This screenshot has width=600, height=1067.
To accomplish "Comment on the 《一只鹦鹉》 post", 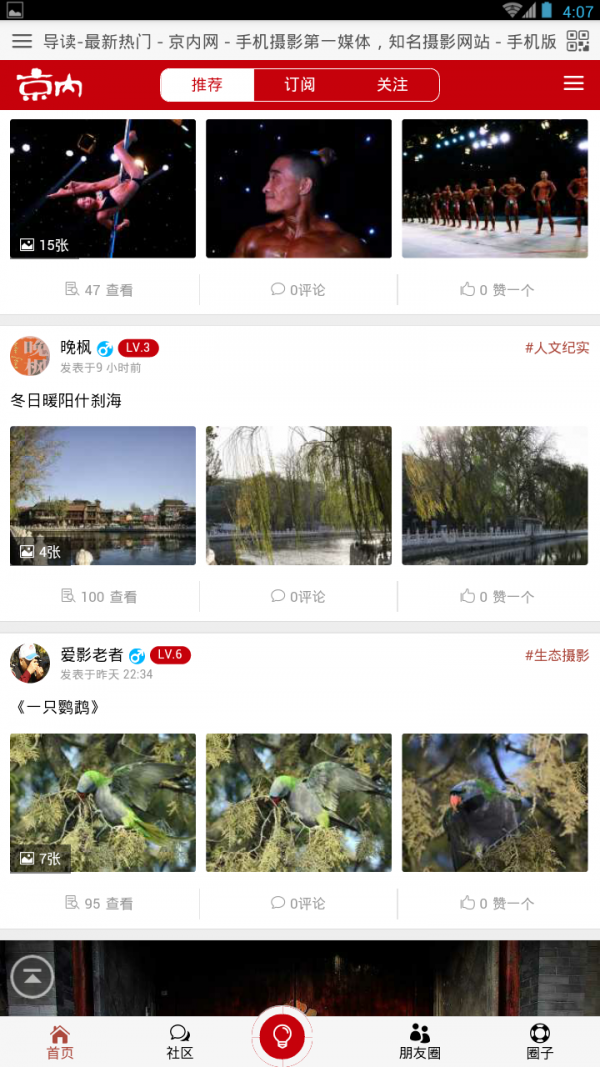I will (x=298, y=903).
